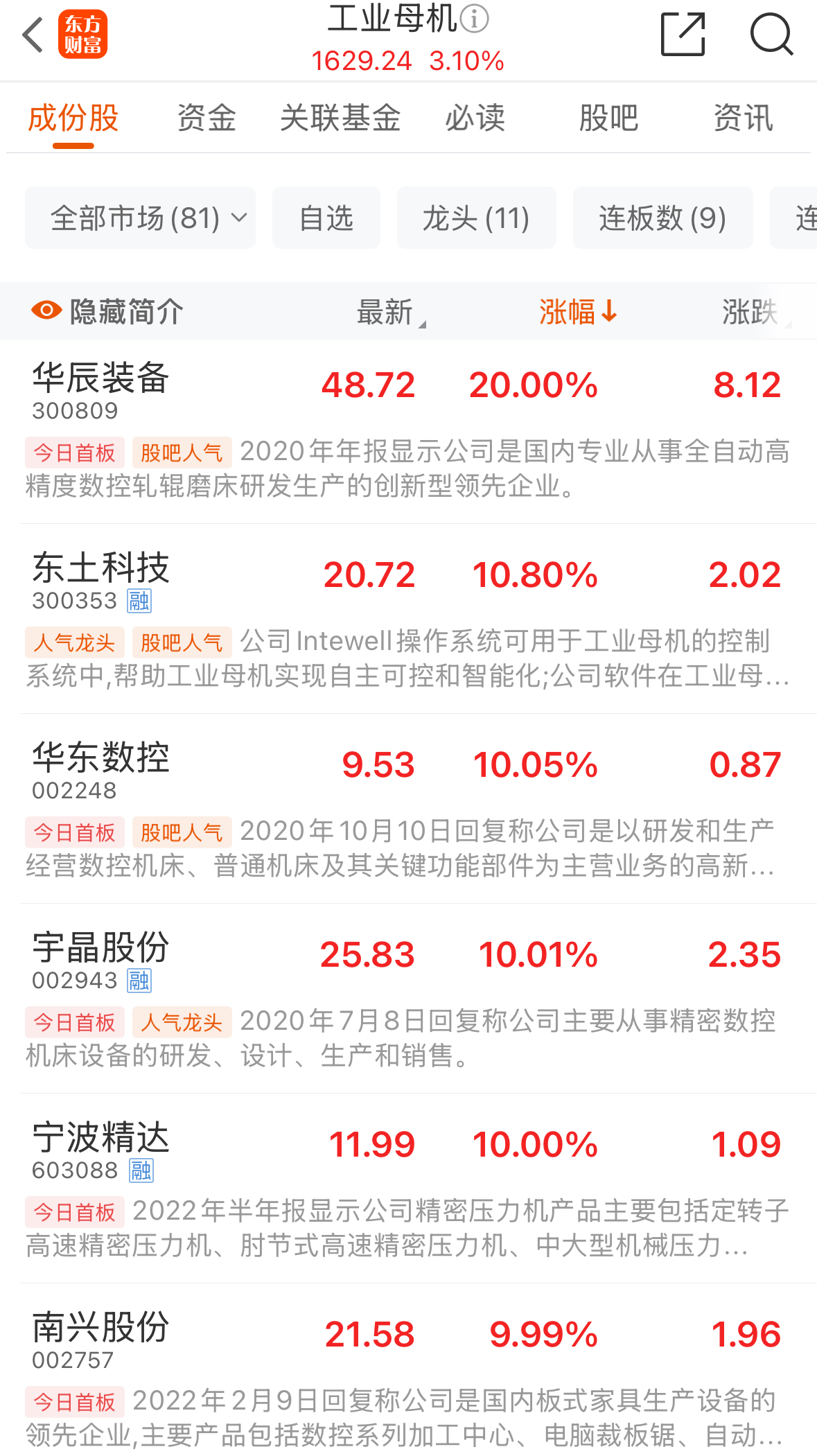The height and width of the screenshot is (1456, 817).
Task: Expand the 全部市场 (81) dropdown
Action: coord(140,218)
